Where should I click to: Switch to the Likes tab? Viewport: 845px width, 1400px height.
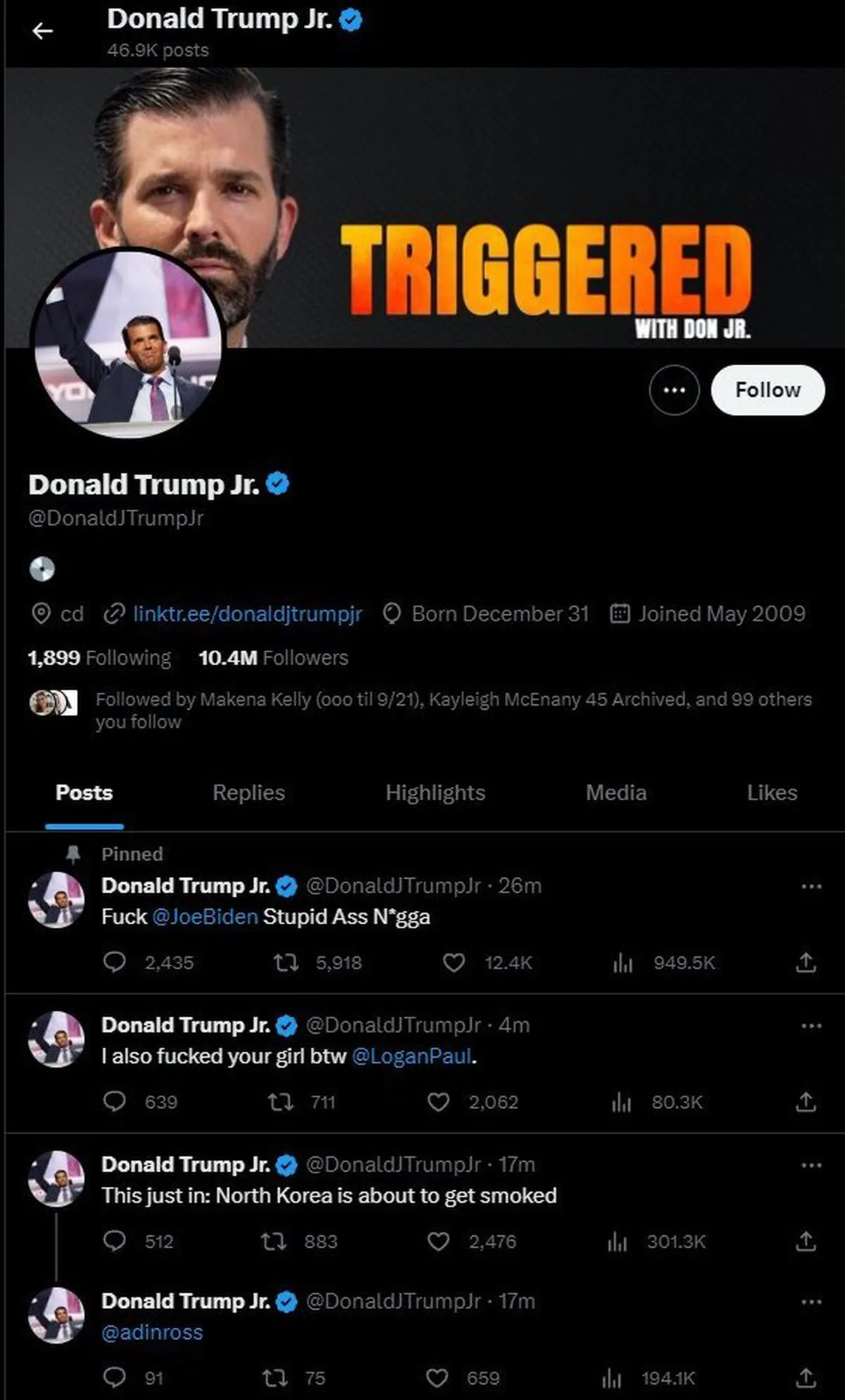(x=772, y=792)
